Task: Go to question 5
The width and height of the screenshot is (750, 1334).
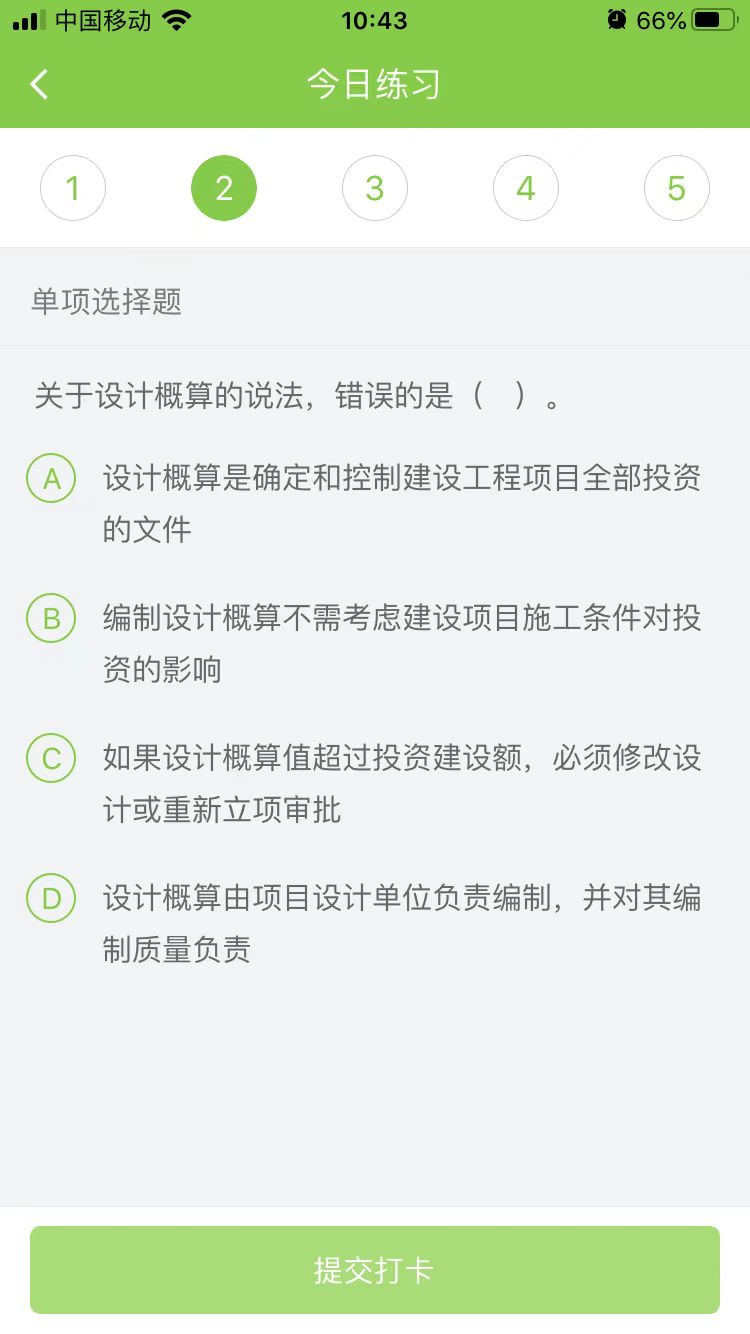Action: (x=677, y=188)
